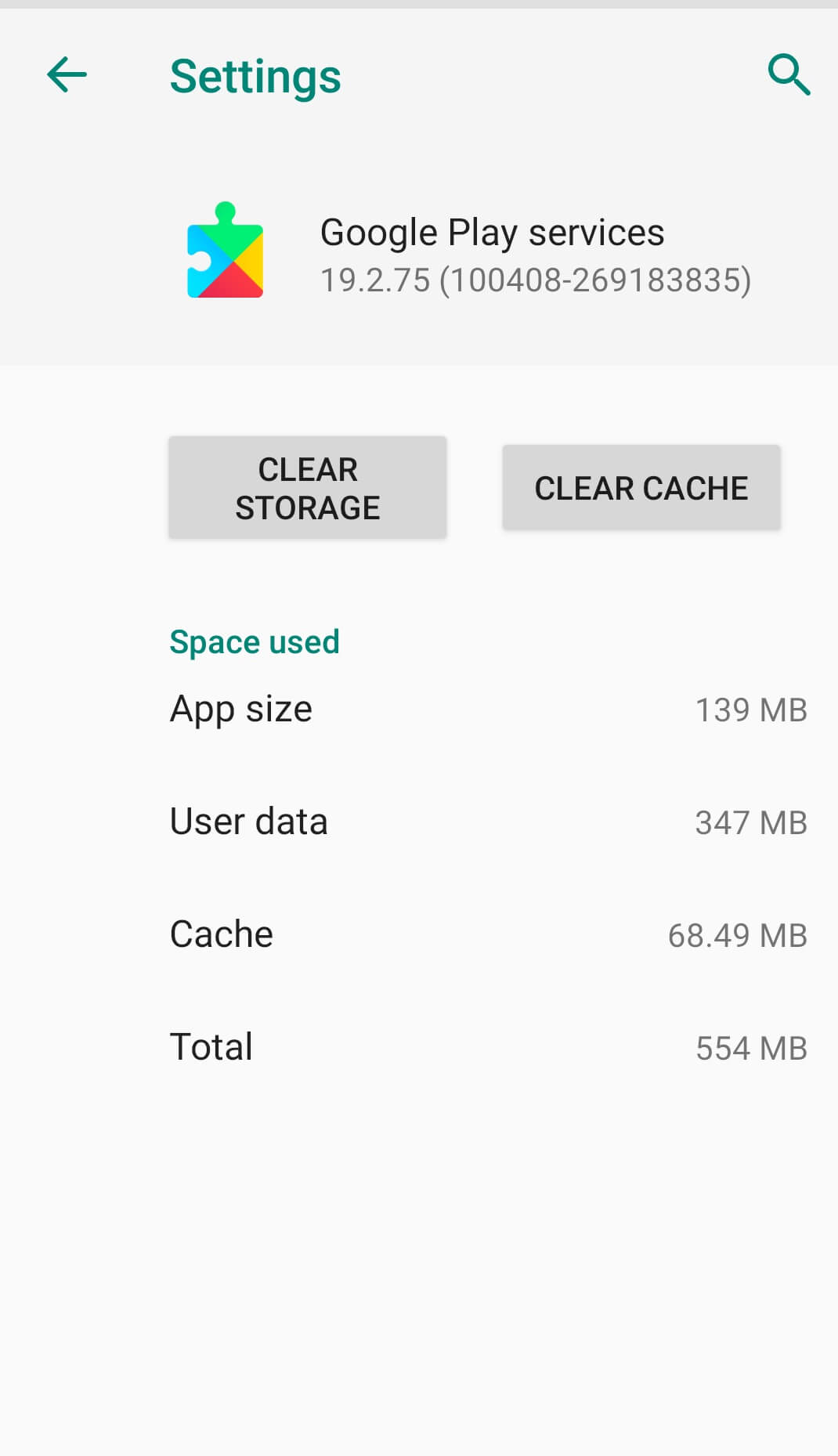Tap the CLEAR CACHE button

(x=641, y=488)
